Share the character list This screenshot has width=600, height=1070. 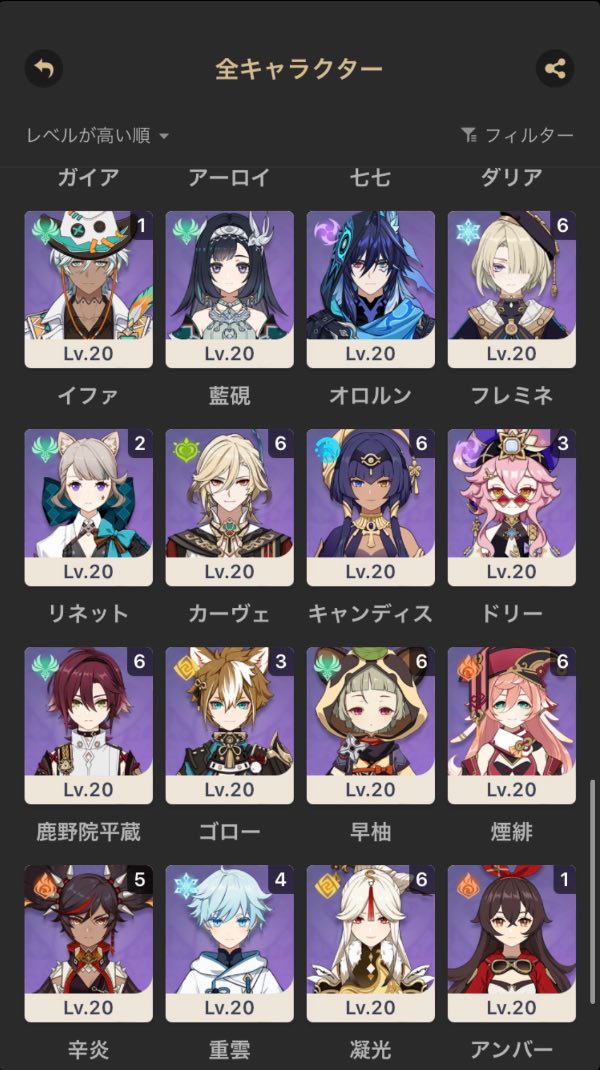pos(555,68)
